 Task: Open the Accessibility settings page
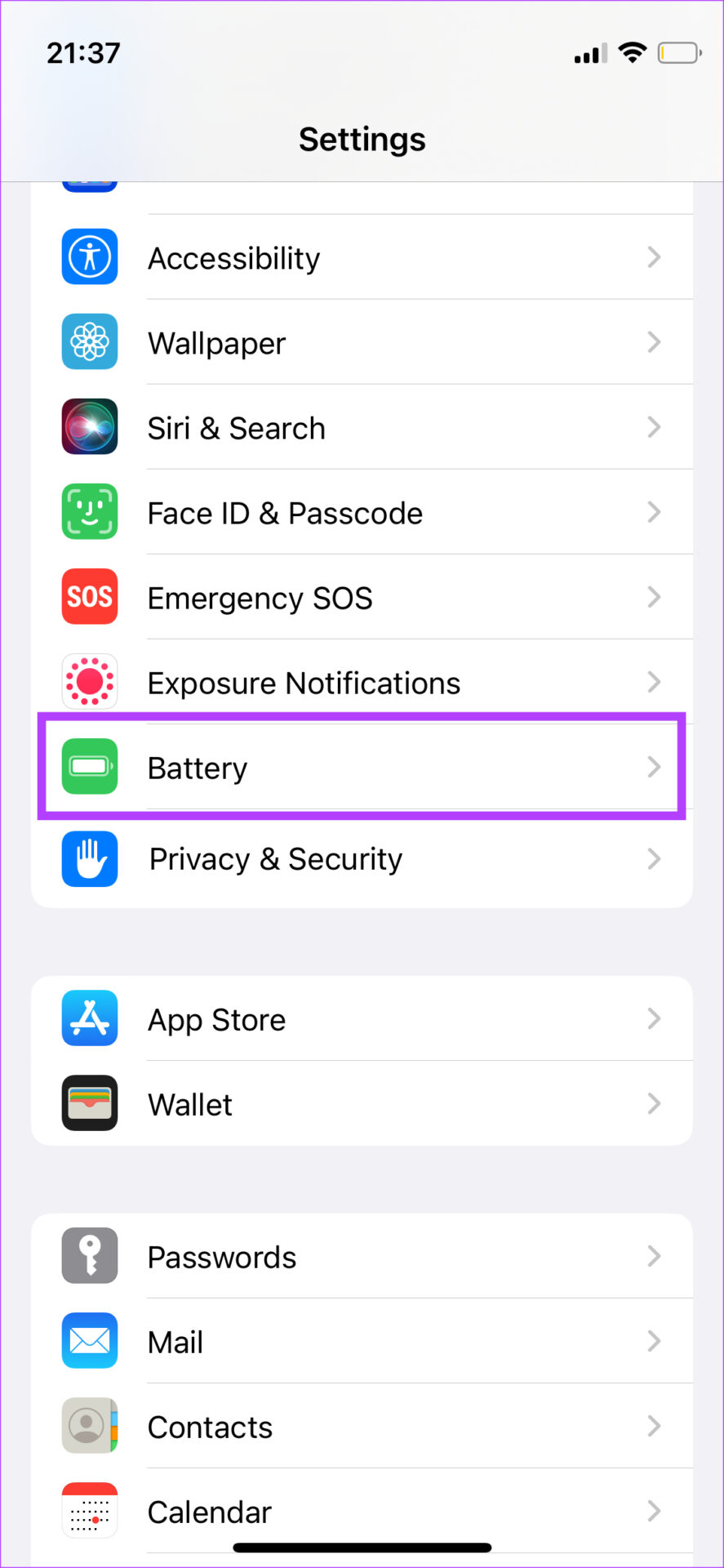click(x=362, y=256)
